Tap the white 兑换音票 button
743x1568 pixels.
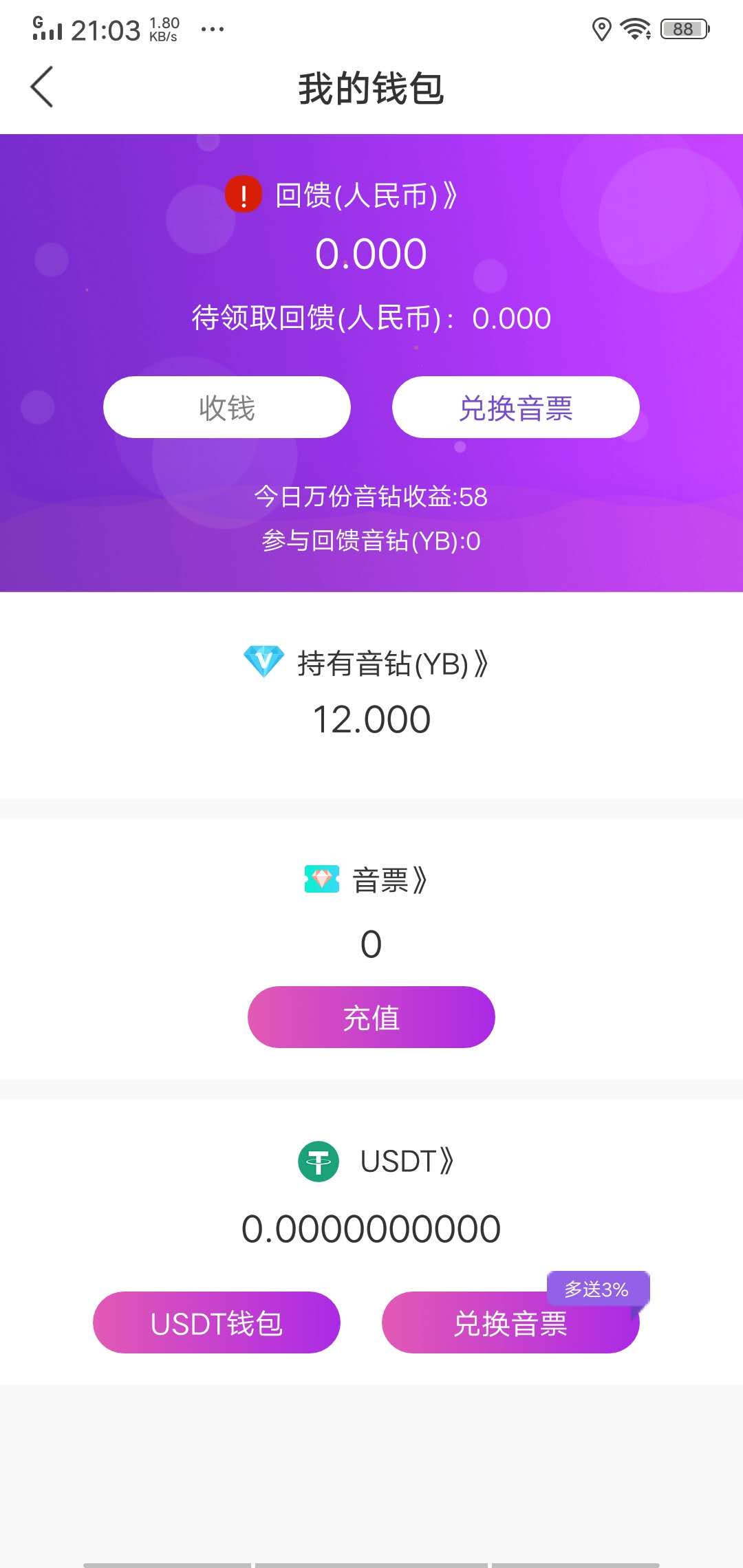(515, 407)
